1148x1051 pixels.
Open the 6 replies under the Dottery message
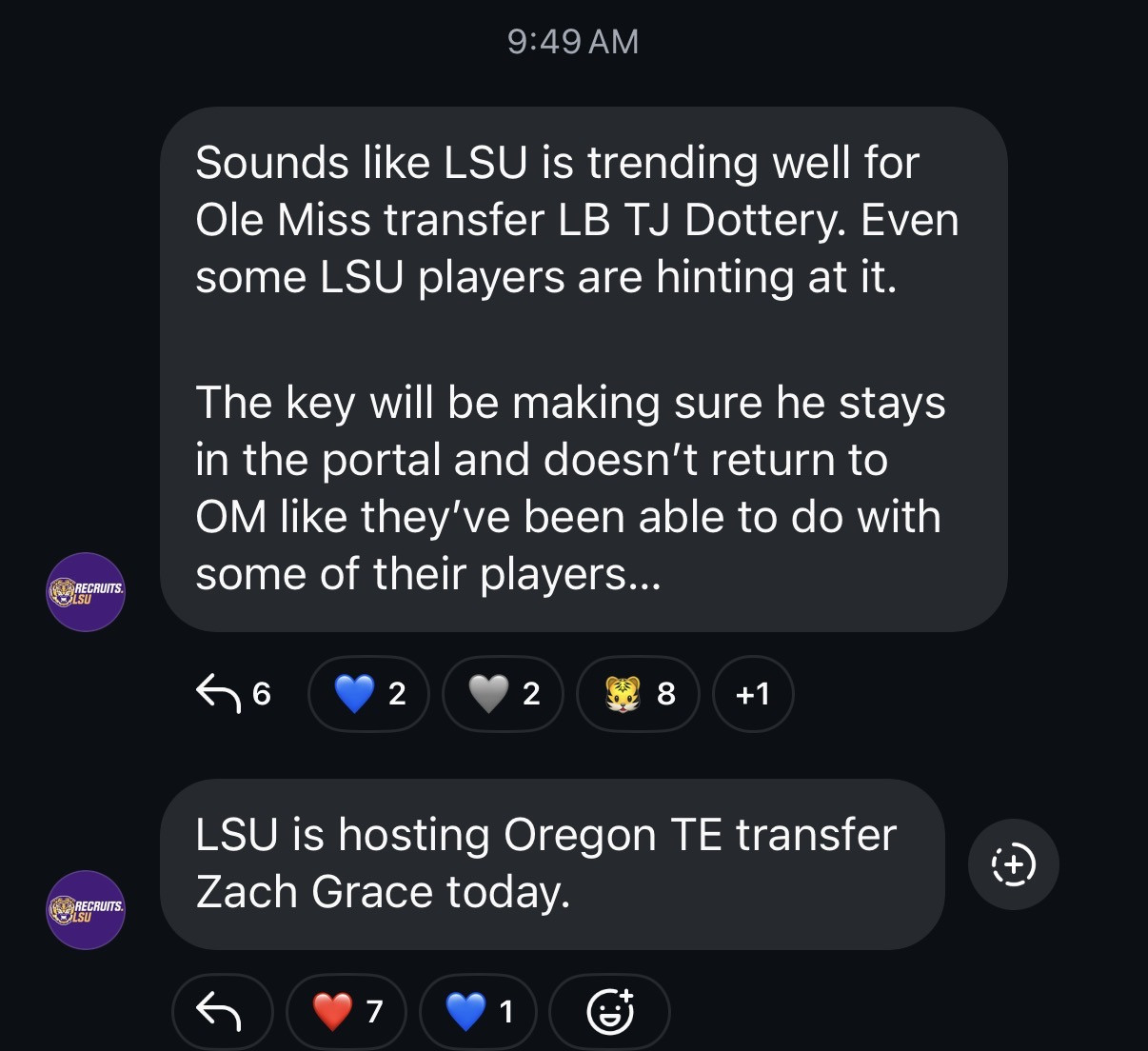pos(233,693)
